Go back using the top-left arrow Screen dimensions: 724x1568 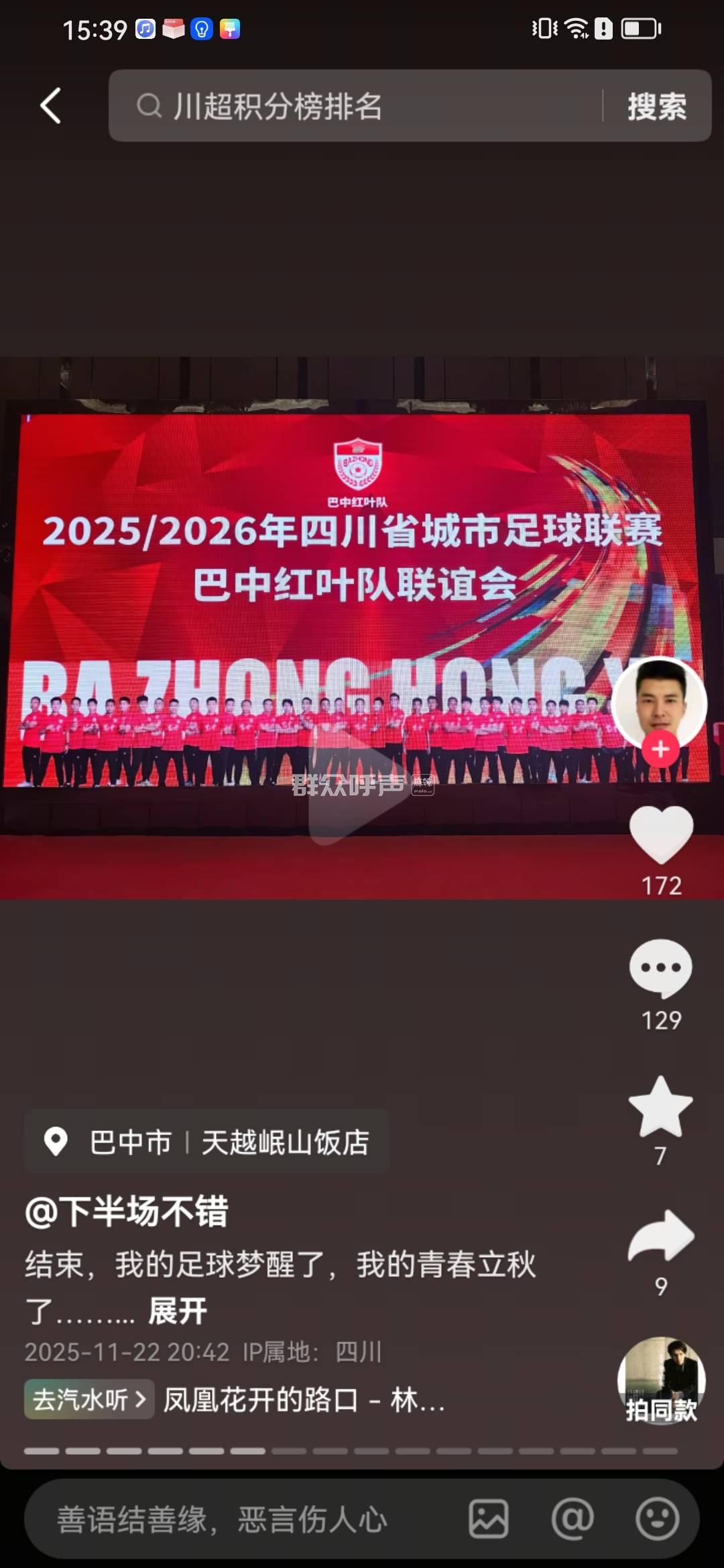tap(51, 106)
